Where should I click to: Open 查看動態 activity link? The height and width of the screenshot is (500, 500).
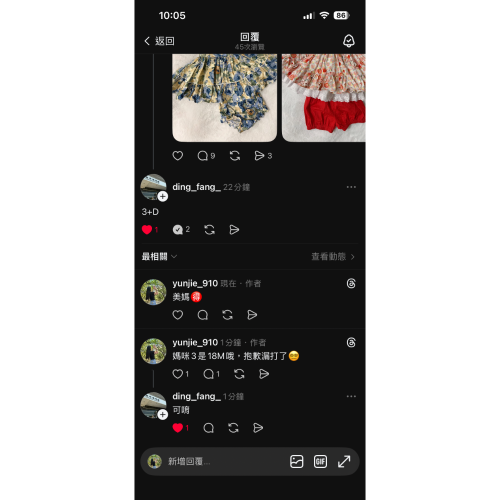[333, 257]
